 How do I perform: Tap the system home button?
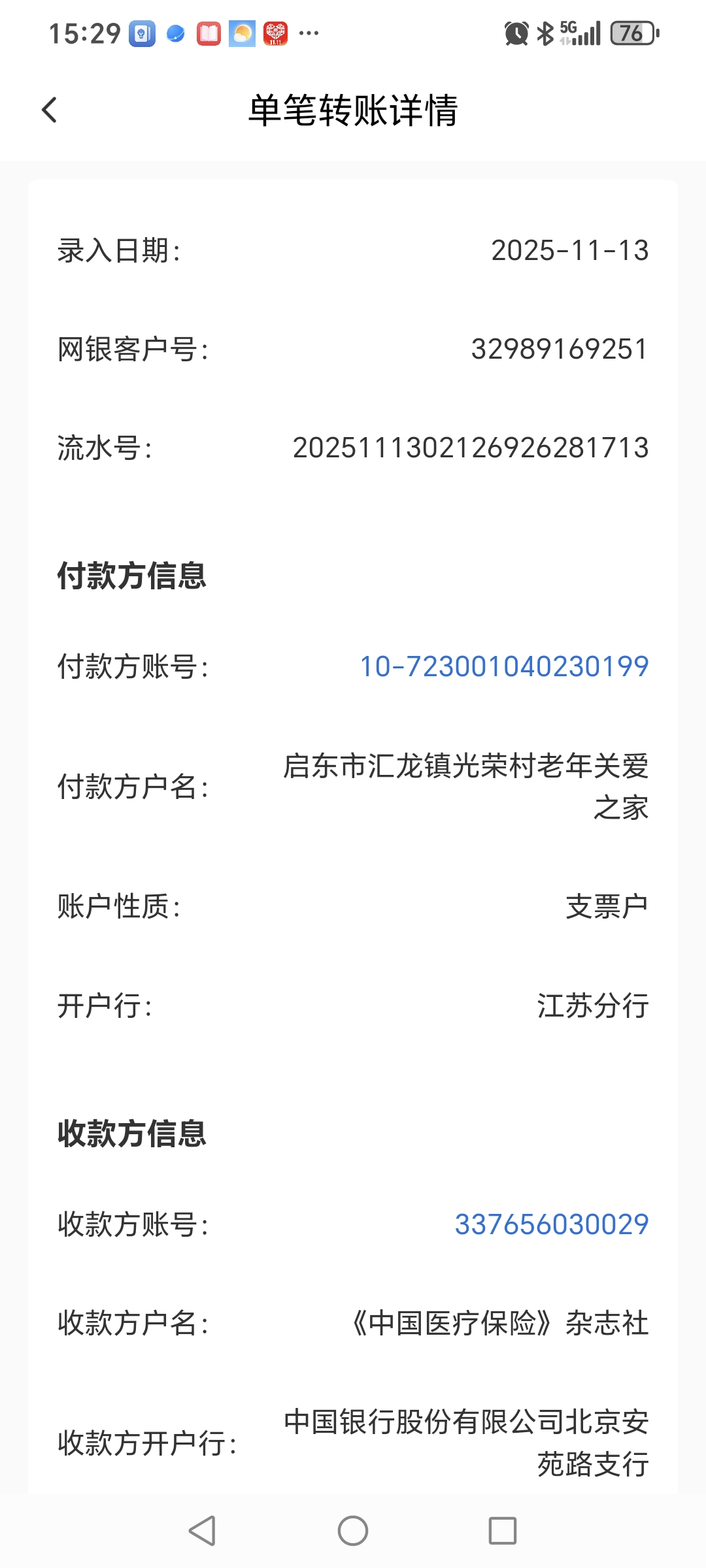pos(353,1530)
